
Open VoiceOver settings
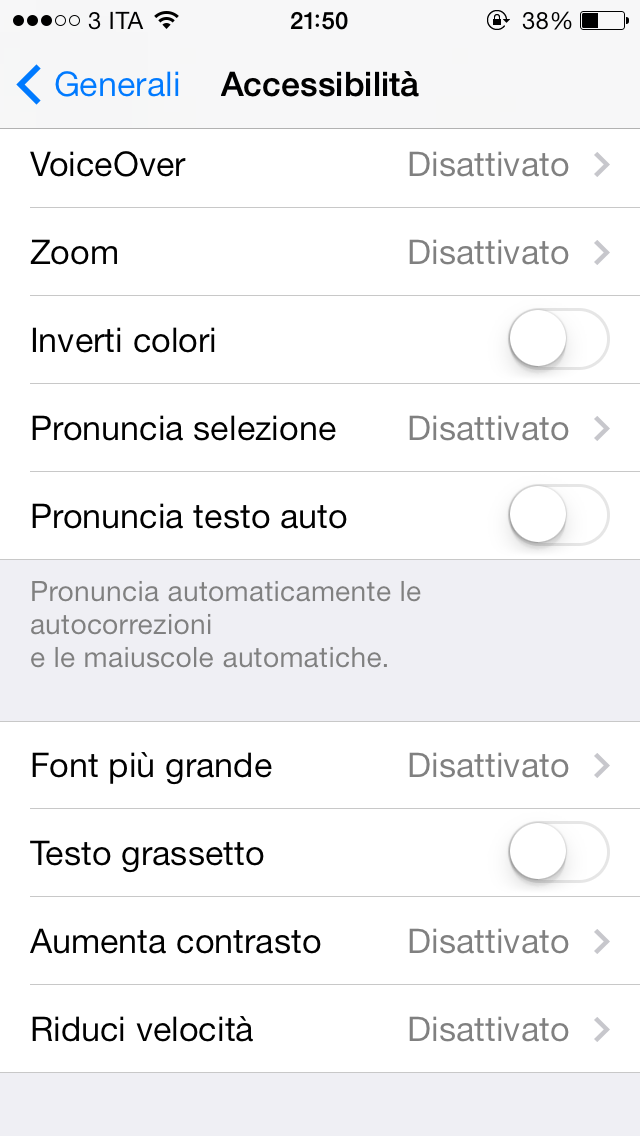(320, 164)
